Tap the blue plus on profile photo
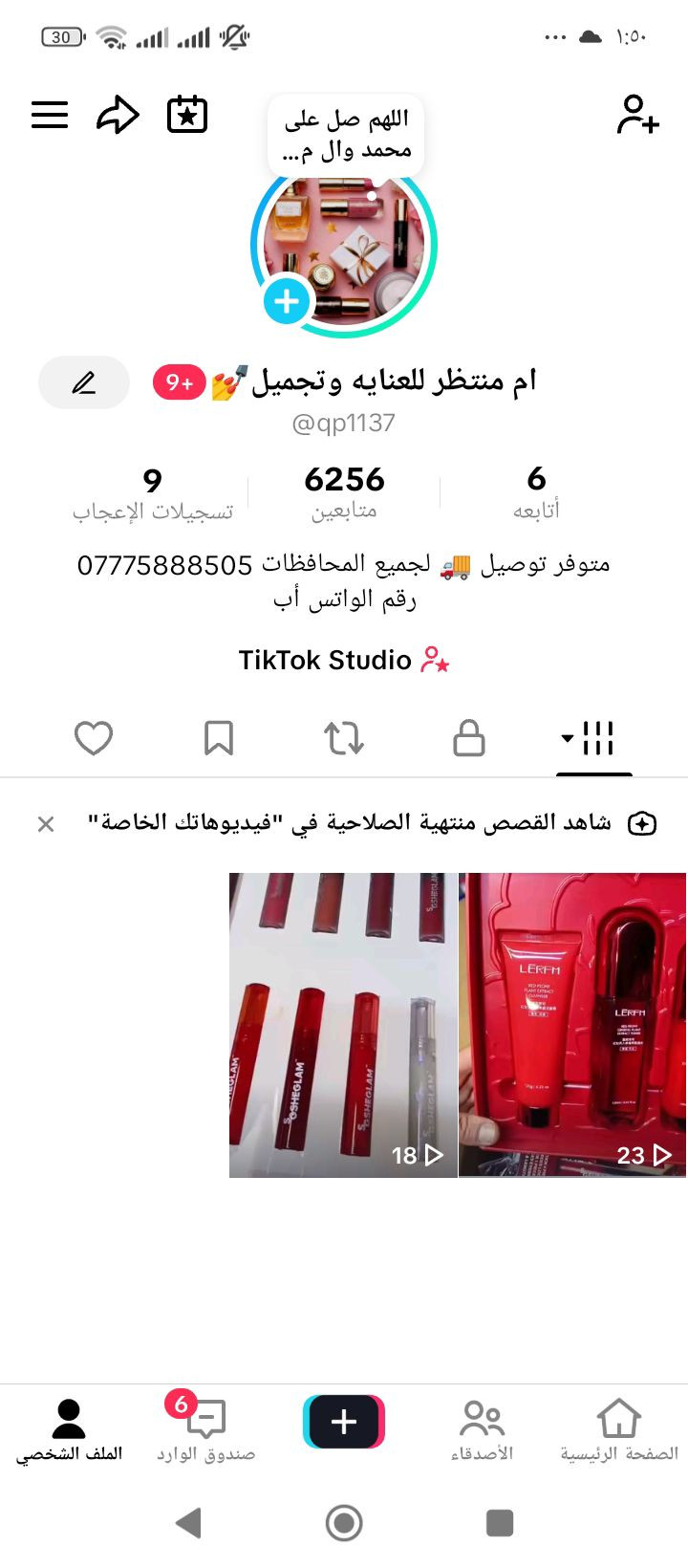The height and width of the screenshot is (1568, 688). pyautogui.click(x=287, y=301)
